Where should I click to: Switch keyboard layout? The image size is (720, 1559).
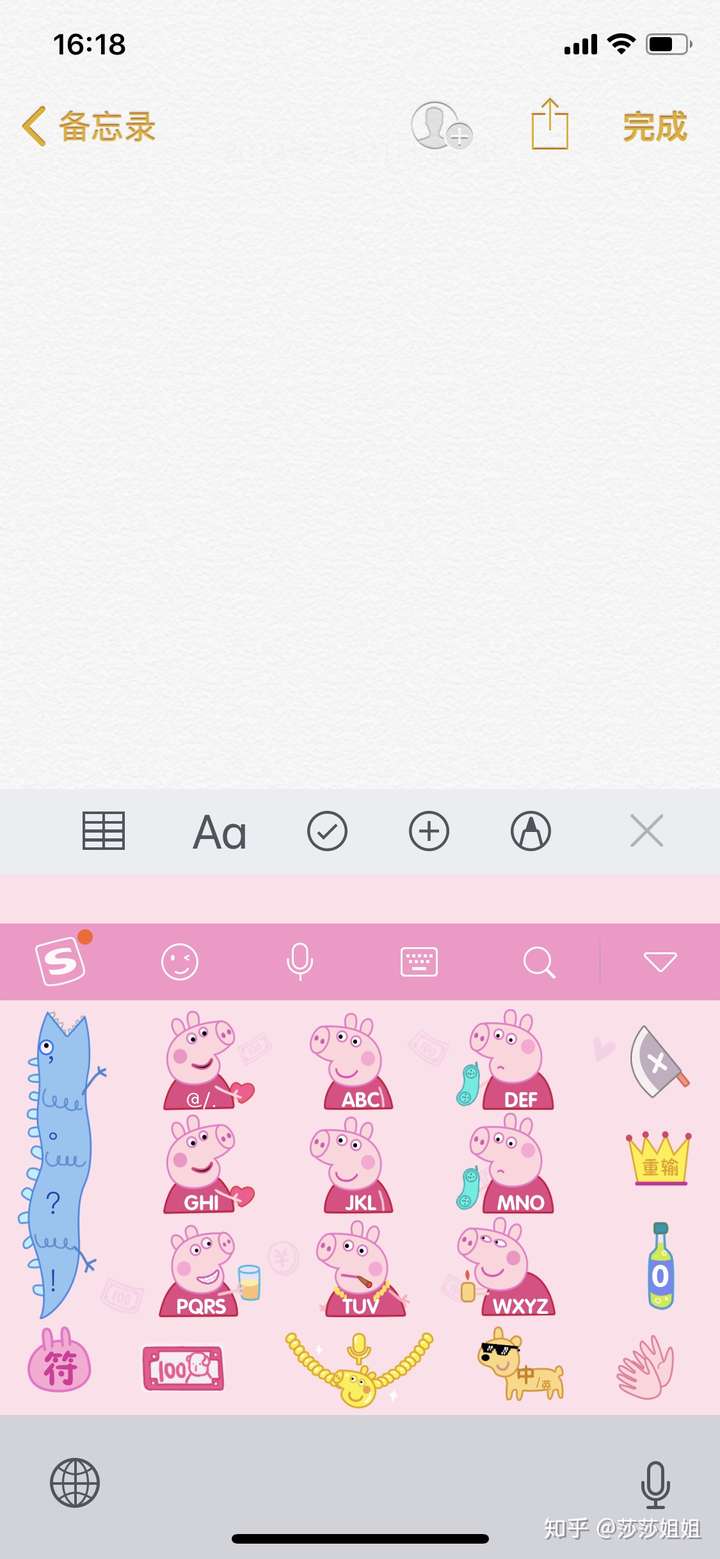pos(419,962)
